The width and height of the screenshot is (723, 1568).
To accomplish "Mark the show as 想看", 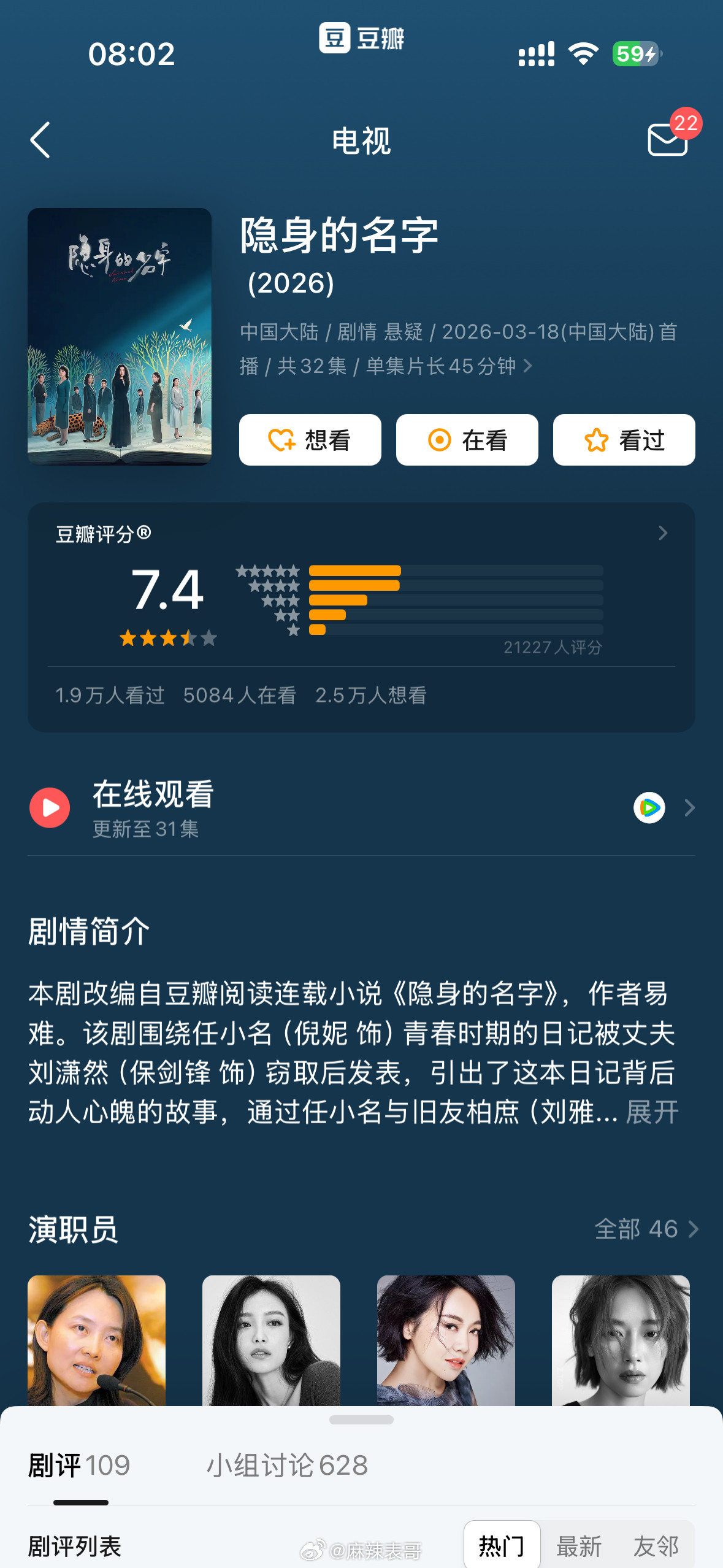I will click(310, 439).
